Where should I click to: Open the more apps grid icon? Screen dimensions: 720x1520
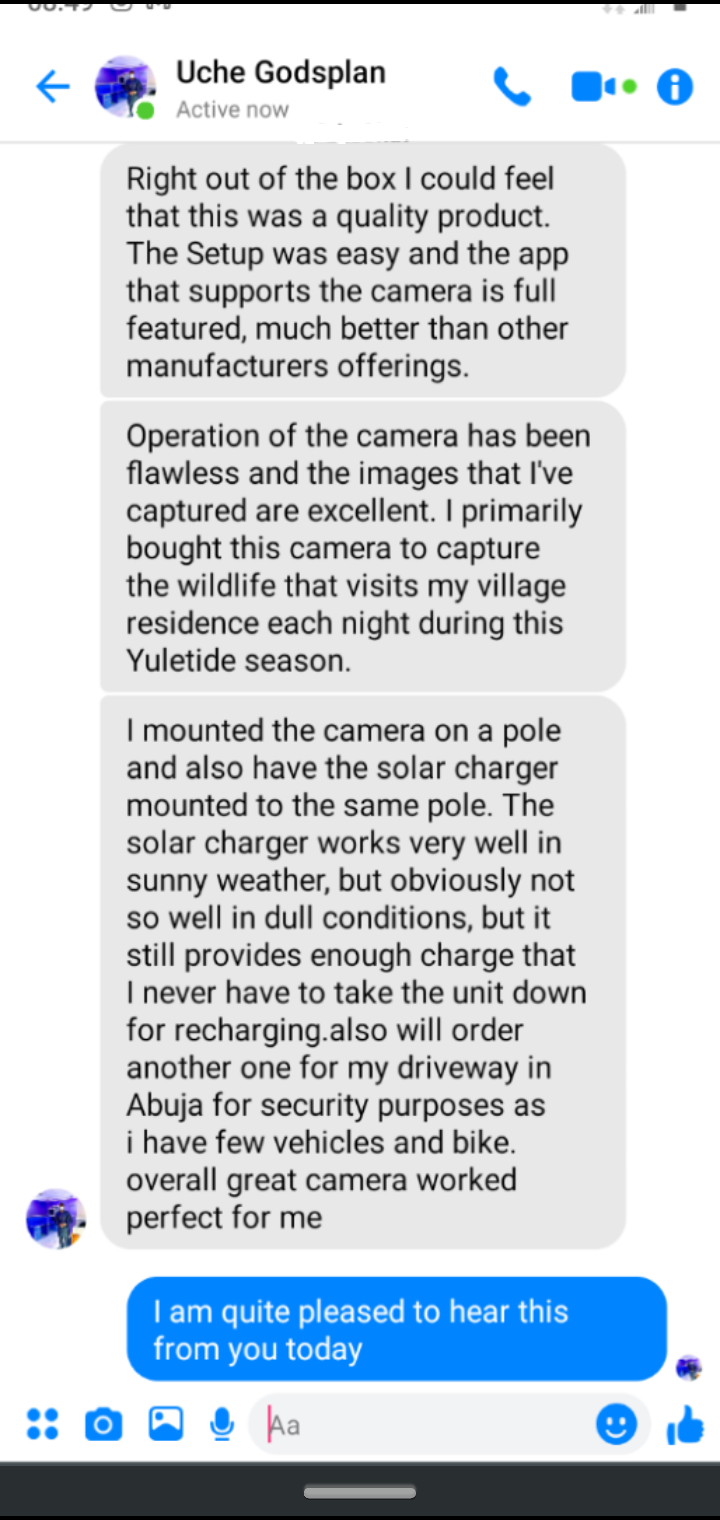pos(42,1424)
